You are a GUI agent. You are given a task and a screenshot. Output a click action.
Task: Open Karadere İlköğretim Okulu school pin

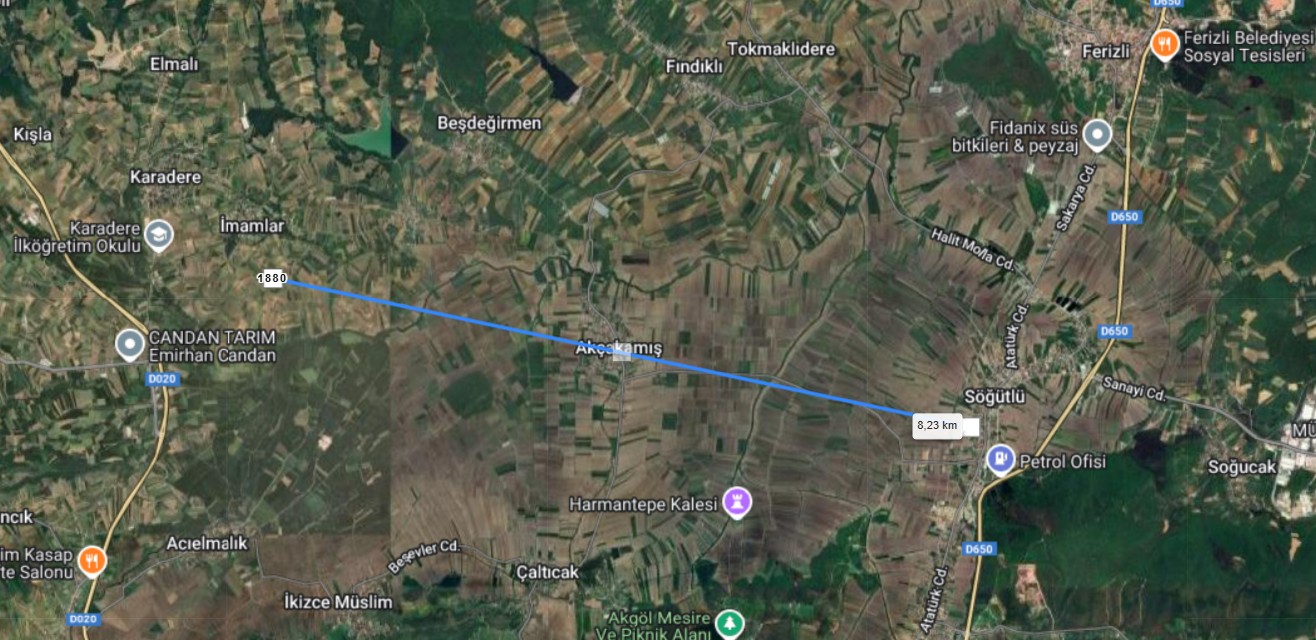(x=159, y=235)
